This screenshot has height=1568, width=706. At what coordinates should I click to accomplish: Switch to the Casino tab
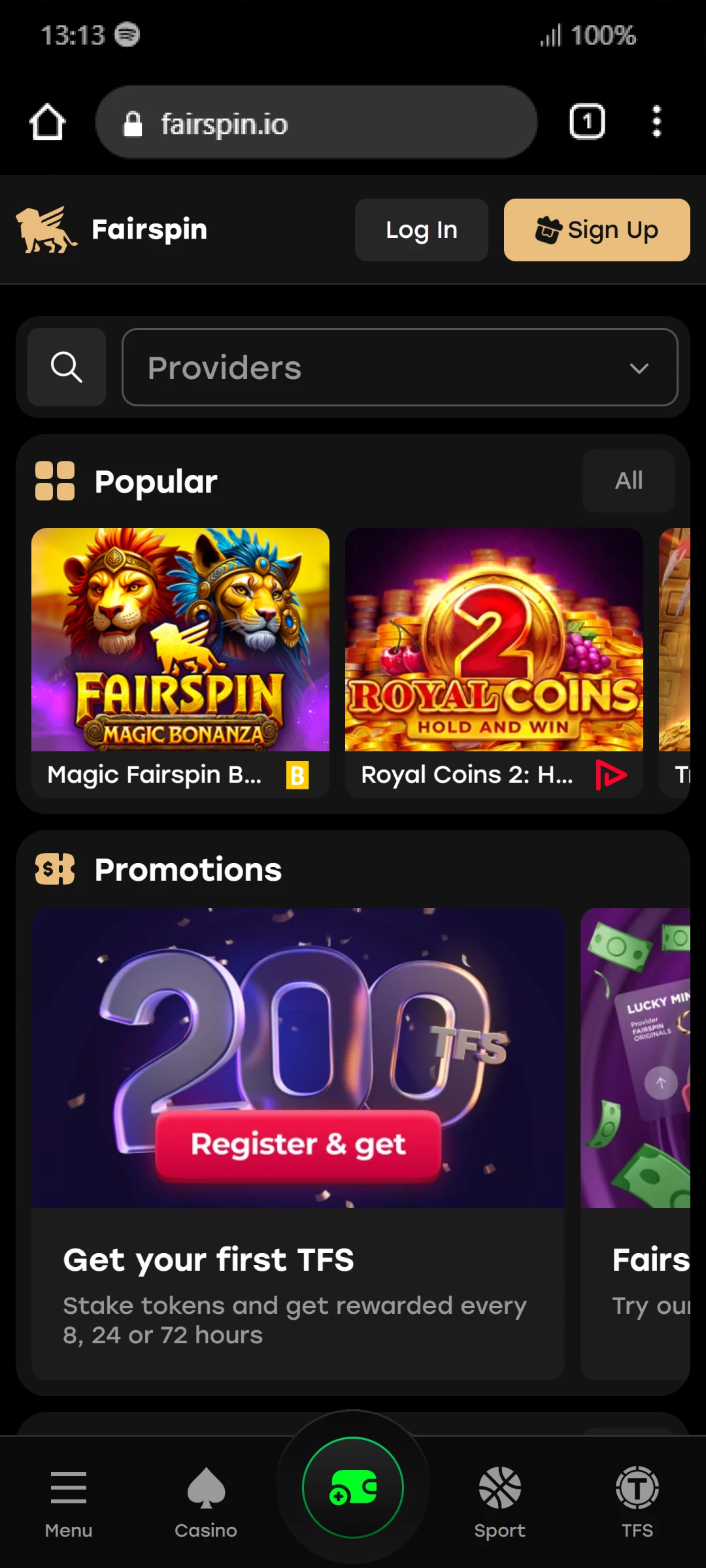click(x=206, y=1500)
